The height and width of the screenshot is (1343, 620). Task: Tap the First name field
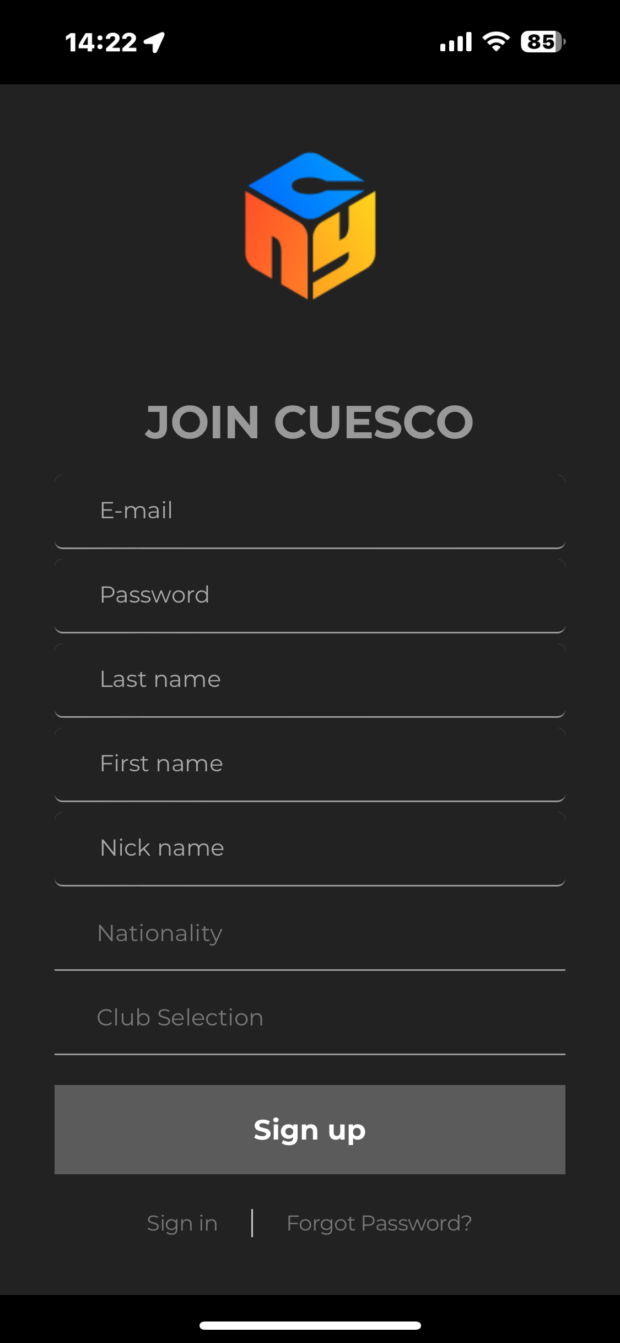point(310,764)
